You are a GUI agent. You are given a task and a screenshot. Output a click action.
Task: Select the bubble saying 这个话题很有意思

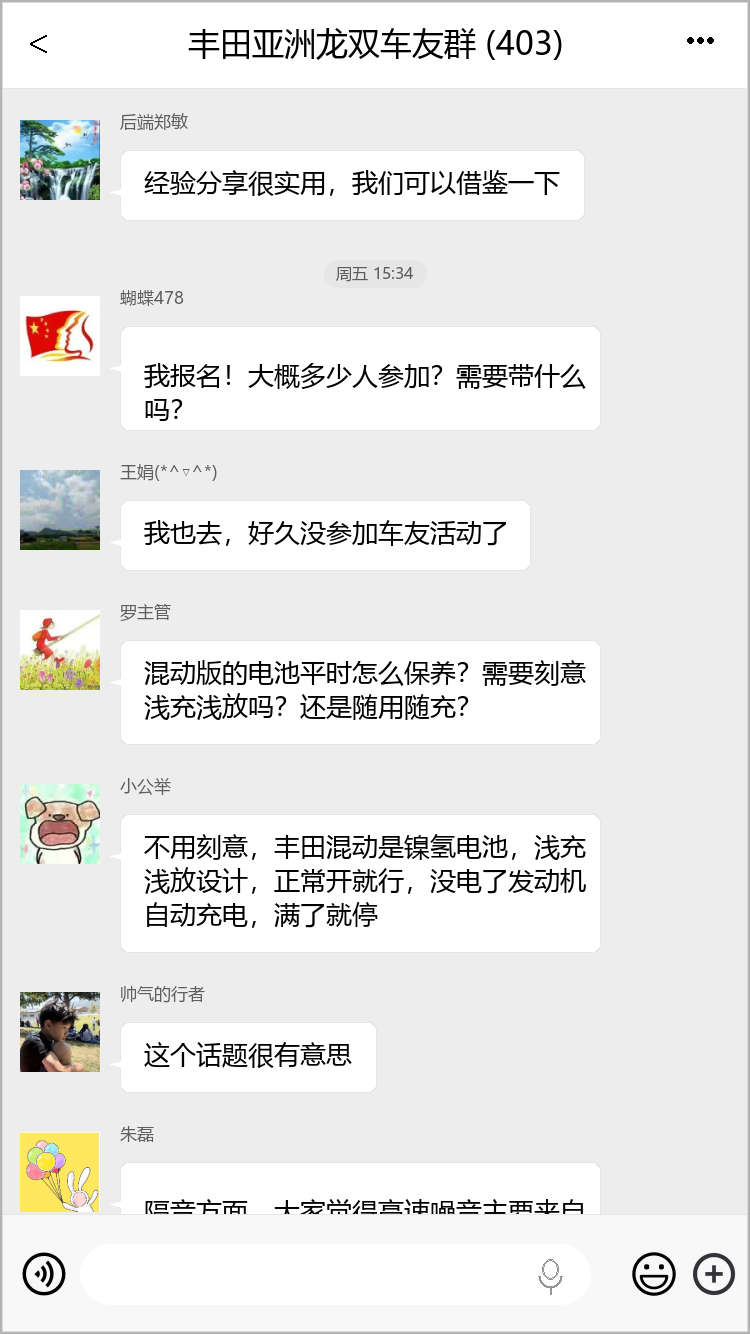click(x=248, y=1057)
